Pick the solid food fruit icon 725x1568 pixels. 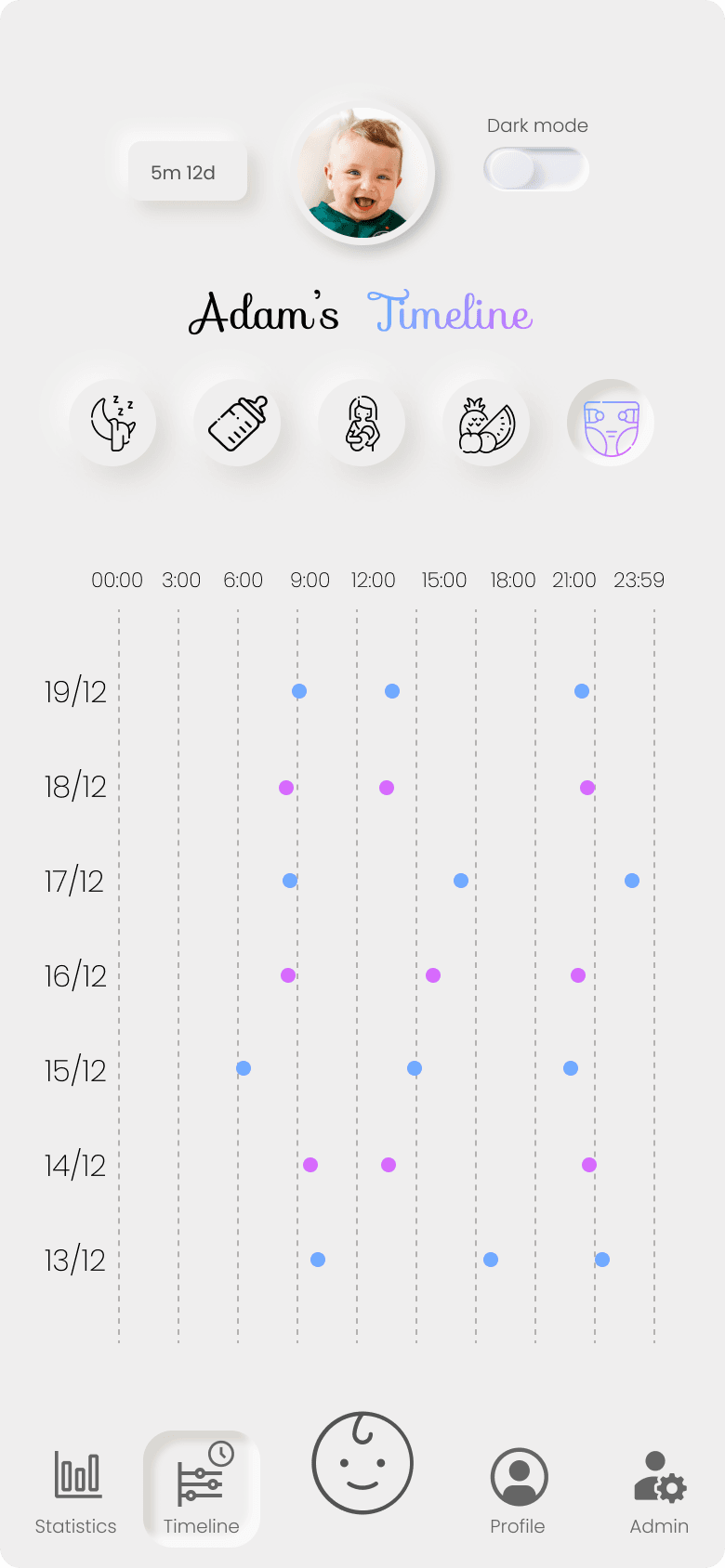point(487,423)
